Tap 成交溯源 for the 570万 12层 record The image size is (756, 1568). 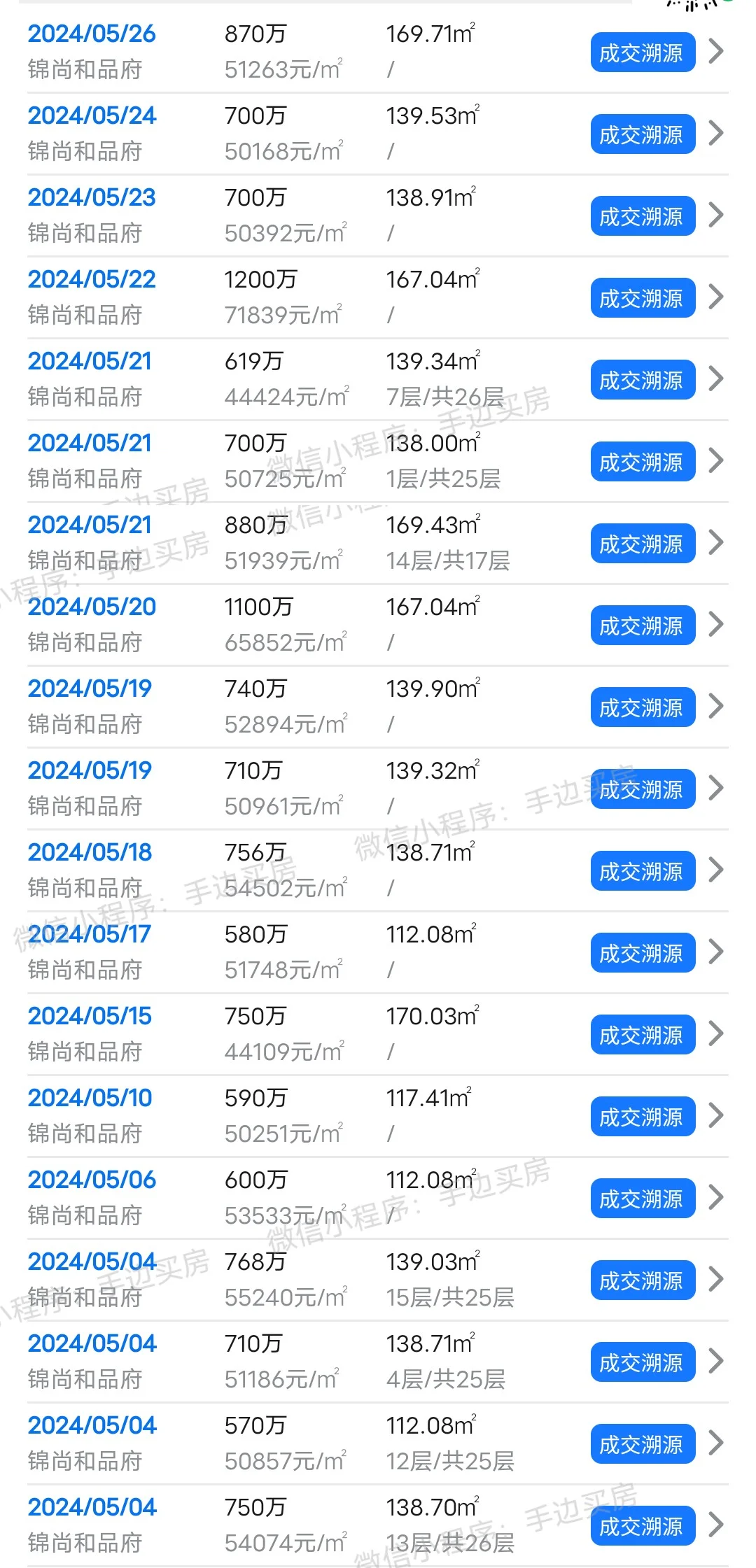tap(642, 1444)
